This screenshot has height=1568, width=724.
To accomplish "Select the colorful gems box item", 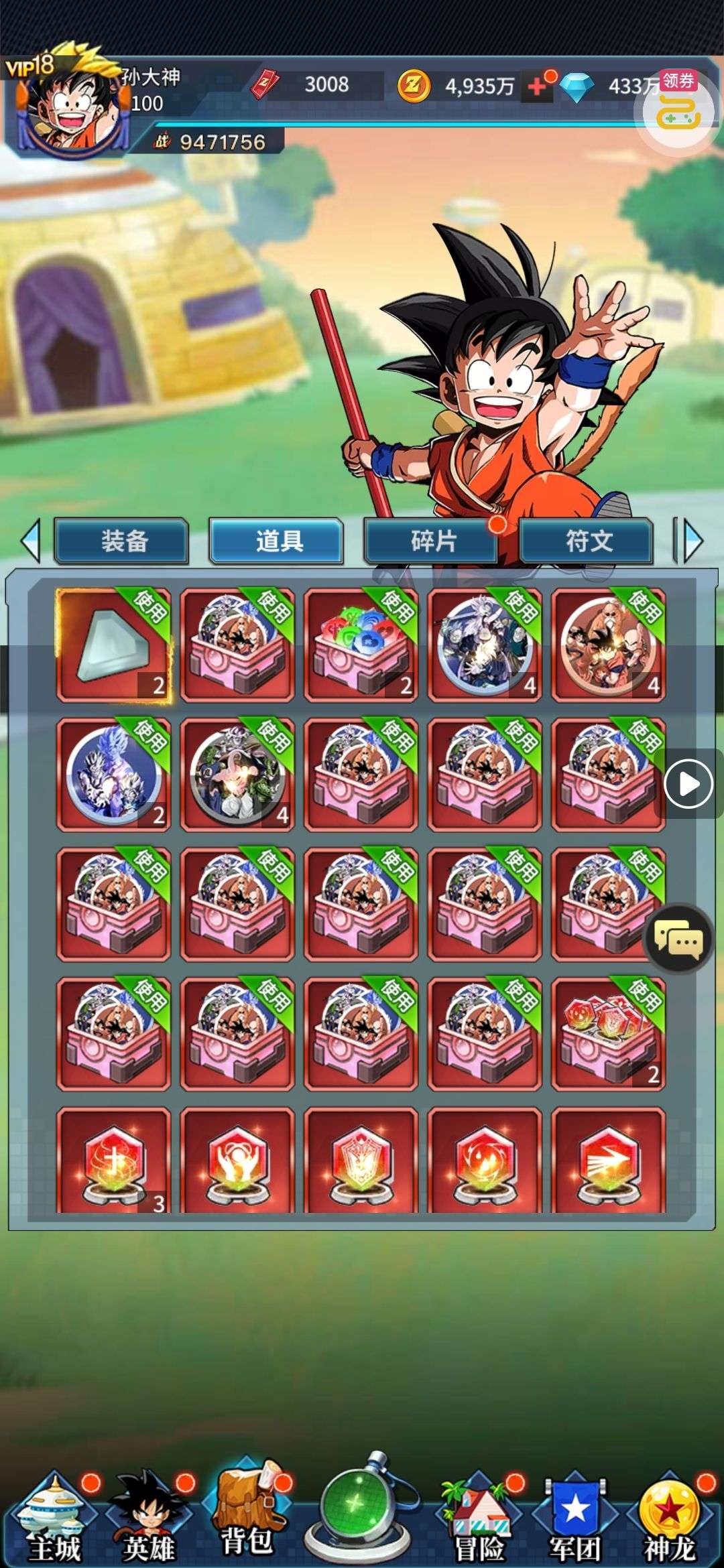I will click(361, 645).
